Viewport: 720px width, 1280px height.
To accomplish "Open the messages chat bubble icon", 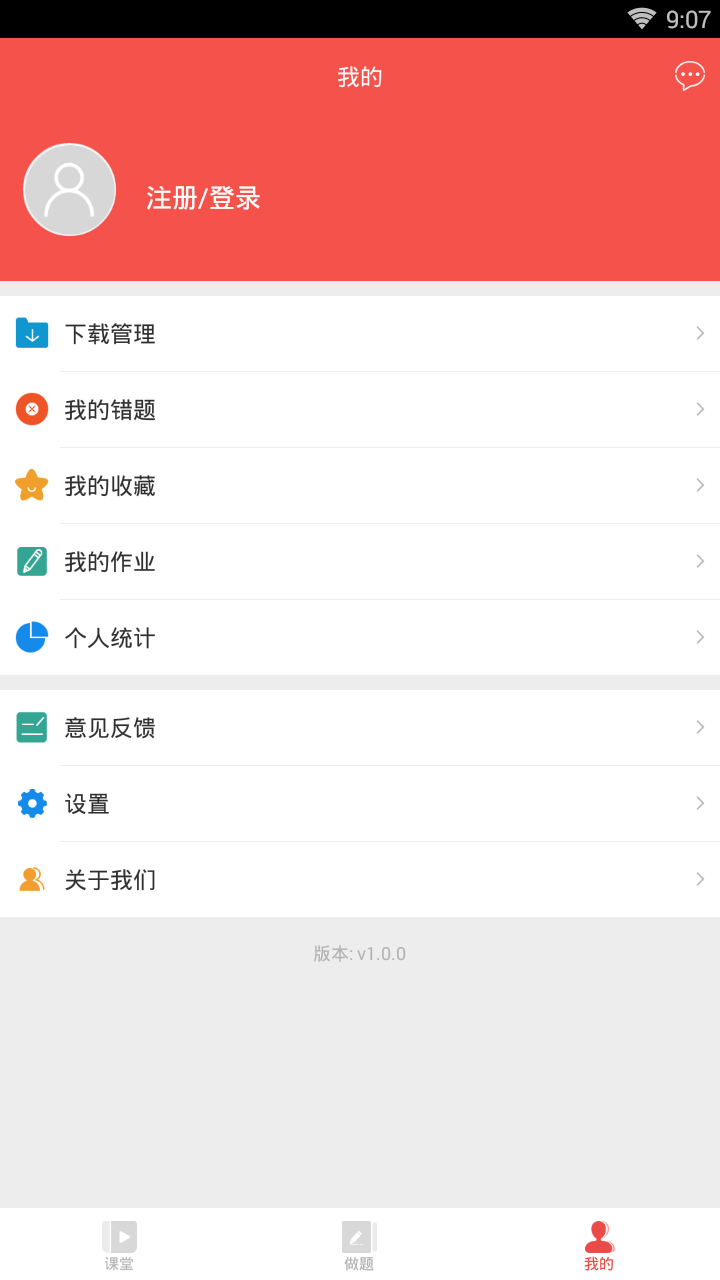I will (690, 75).
